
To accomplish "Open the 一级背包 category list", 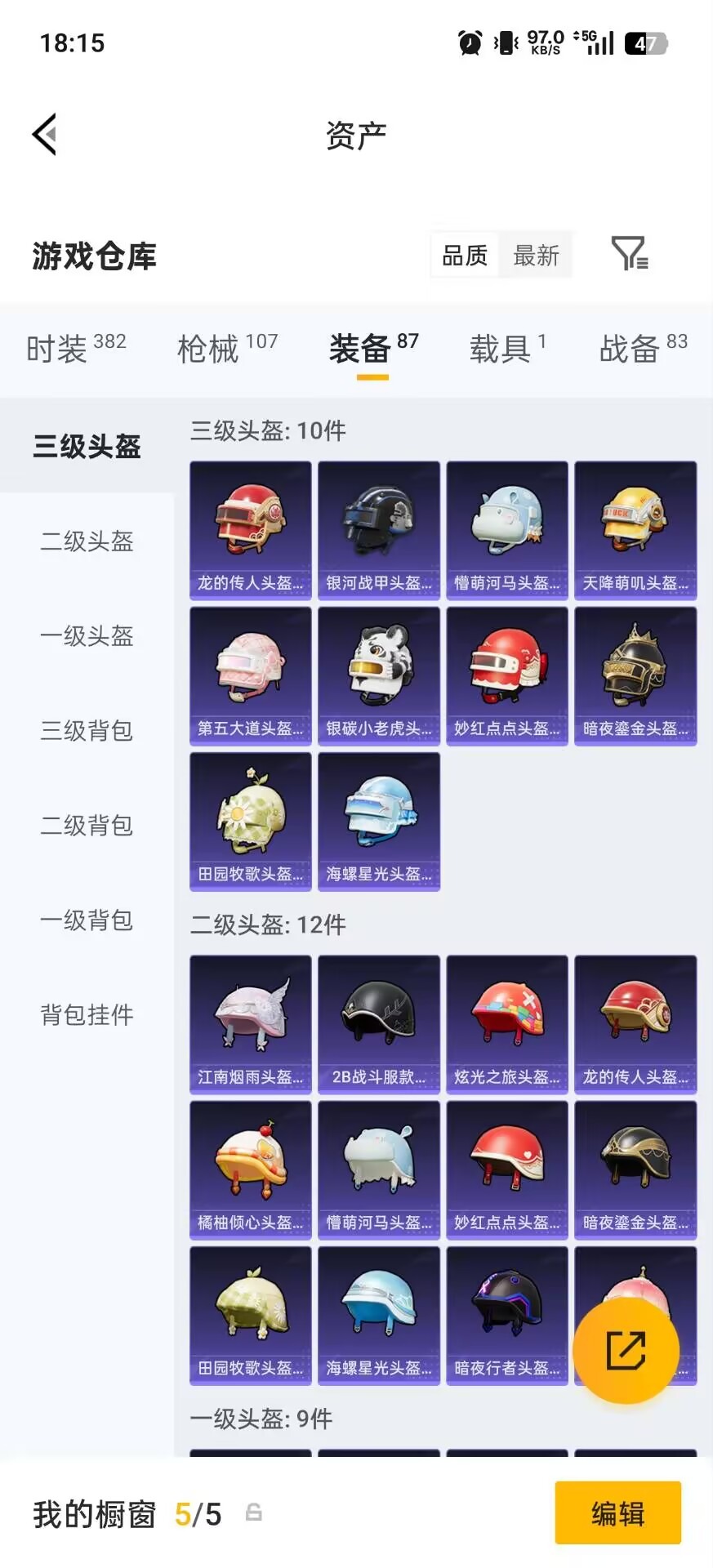I will point(86,920).
